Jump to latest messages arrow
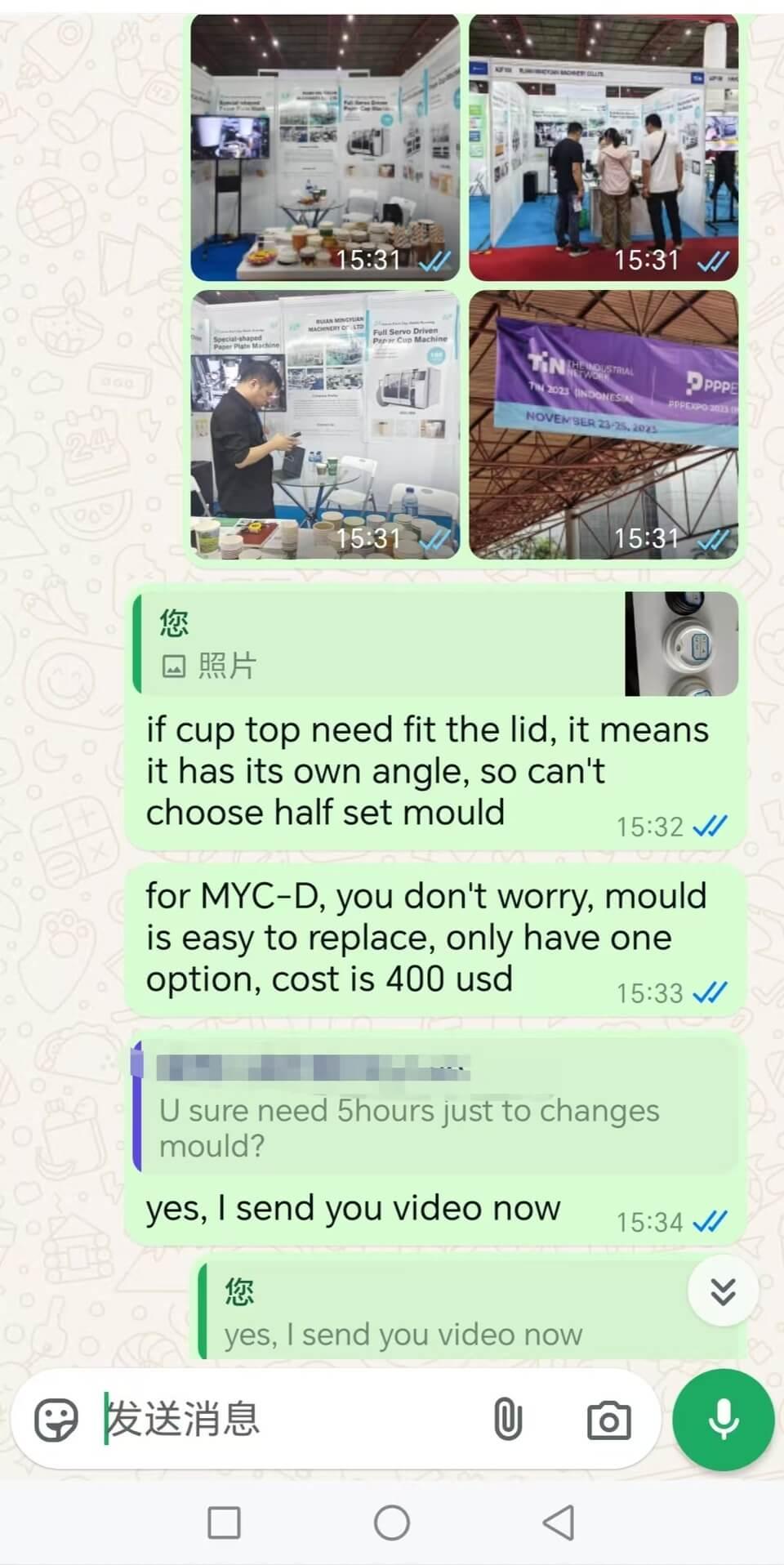 point(723,1291)
